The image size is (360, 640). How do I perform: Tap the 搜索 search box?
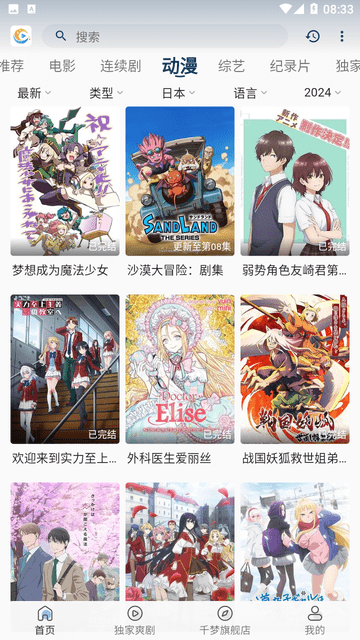(x=165, y=36)
